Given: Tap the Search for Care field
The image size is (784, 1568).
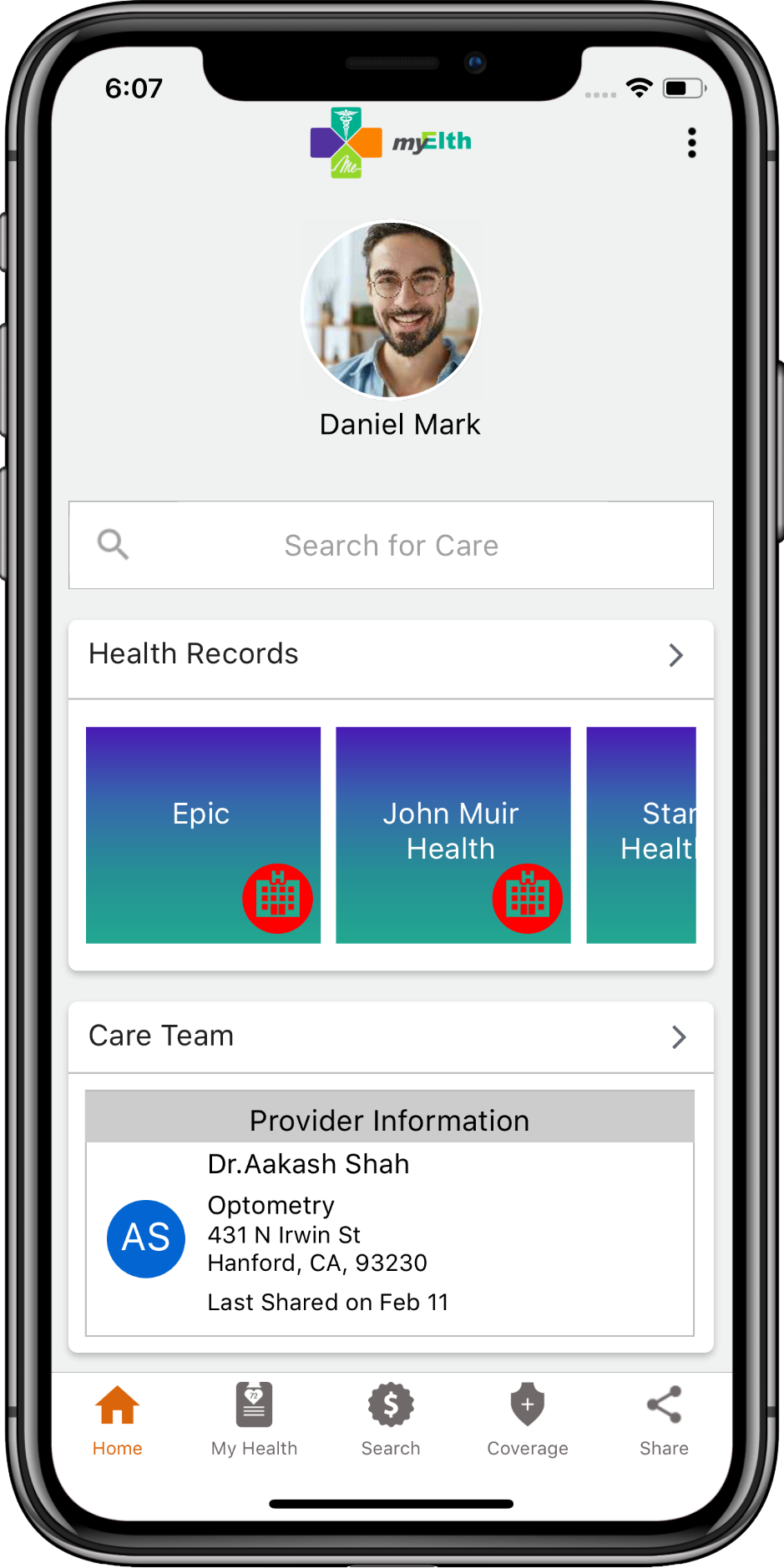Looking at the screenshot, I should click(x=391, y=545).
